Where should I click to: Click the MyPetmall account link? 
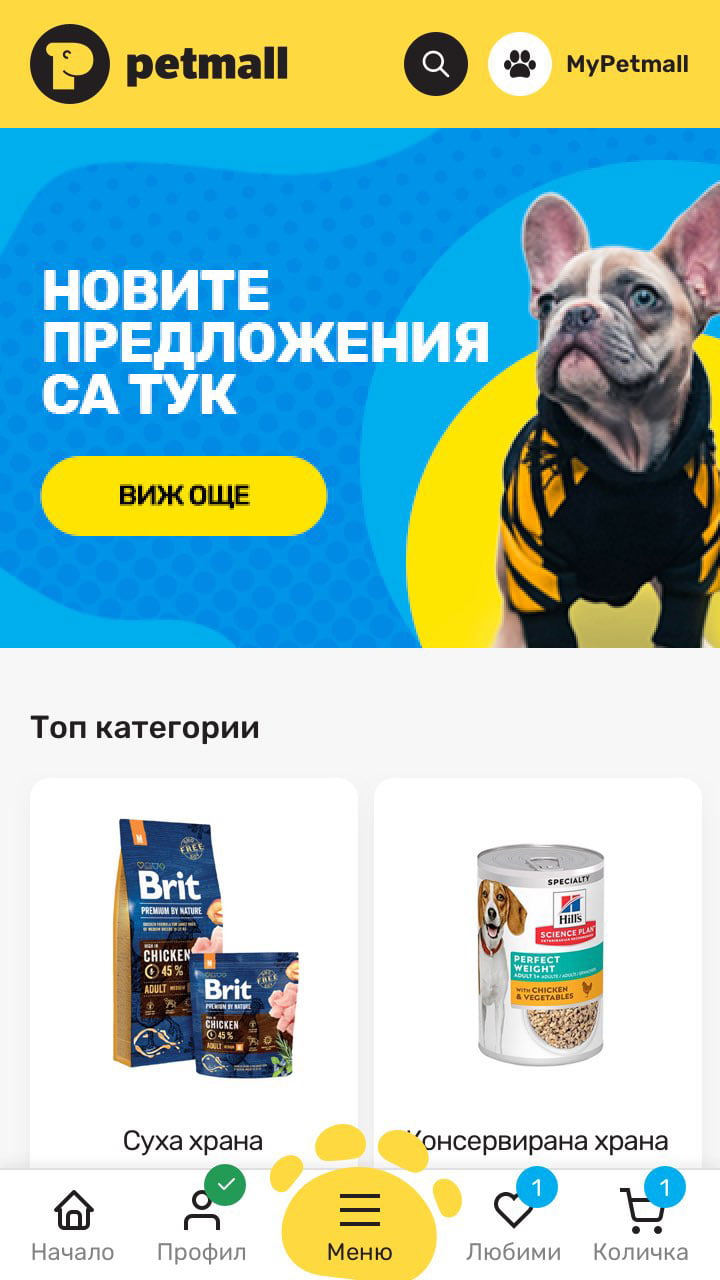[x=629, y=63]
